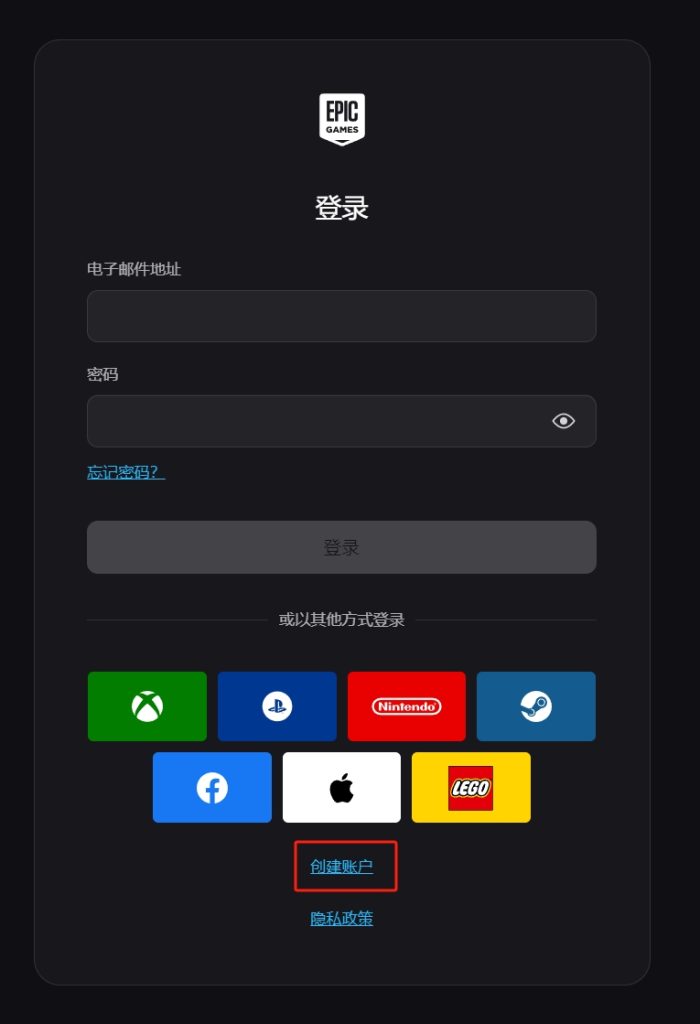Sign in with Steam
Screen dimensions: 700x1024
tap(536, 706)
